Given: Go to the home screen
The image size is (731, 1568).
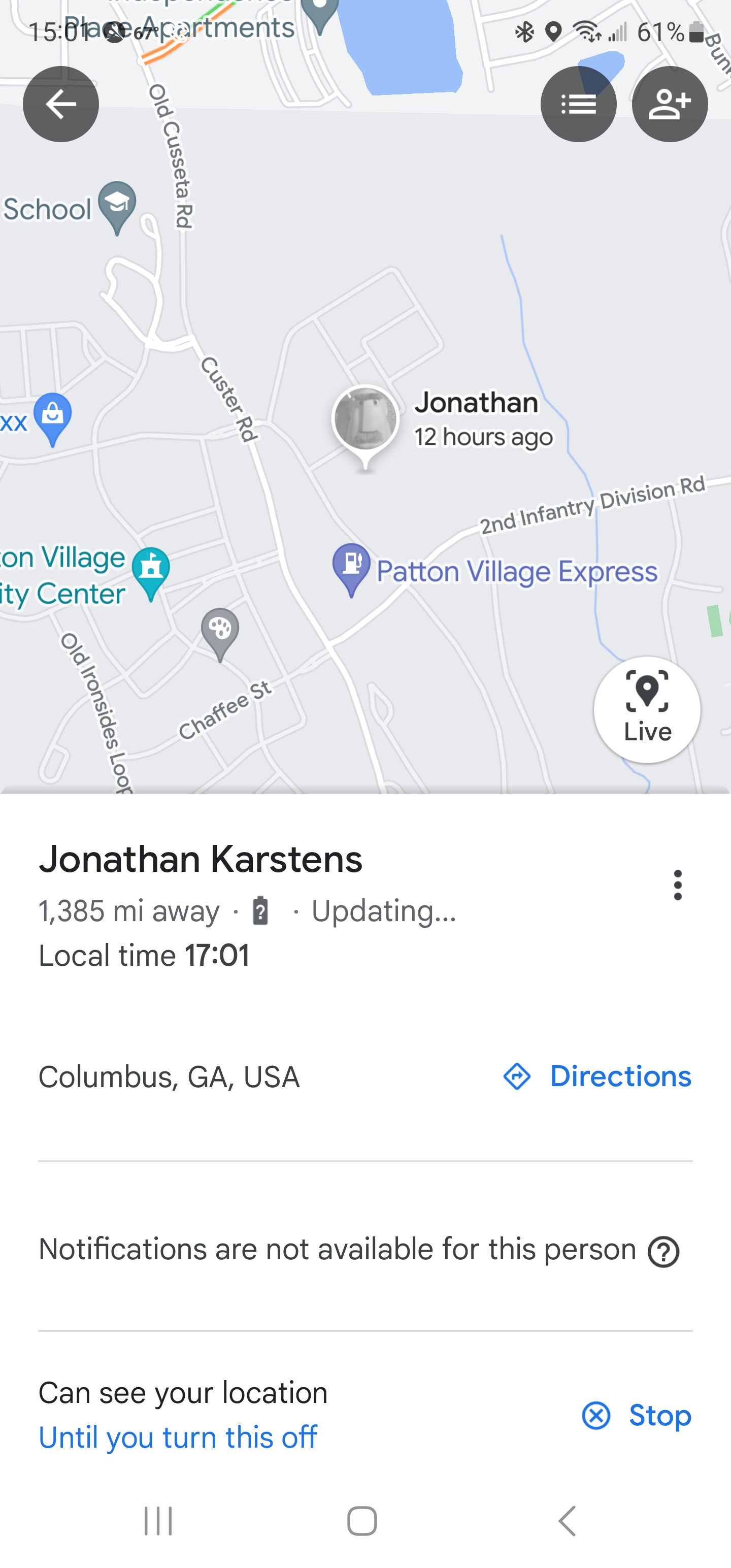Looking at the screenshot, I should [362, 1521].
